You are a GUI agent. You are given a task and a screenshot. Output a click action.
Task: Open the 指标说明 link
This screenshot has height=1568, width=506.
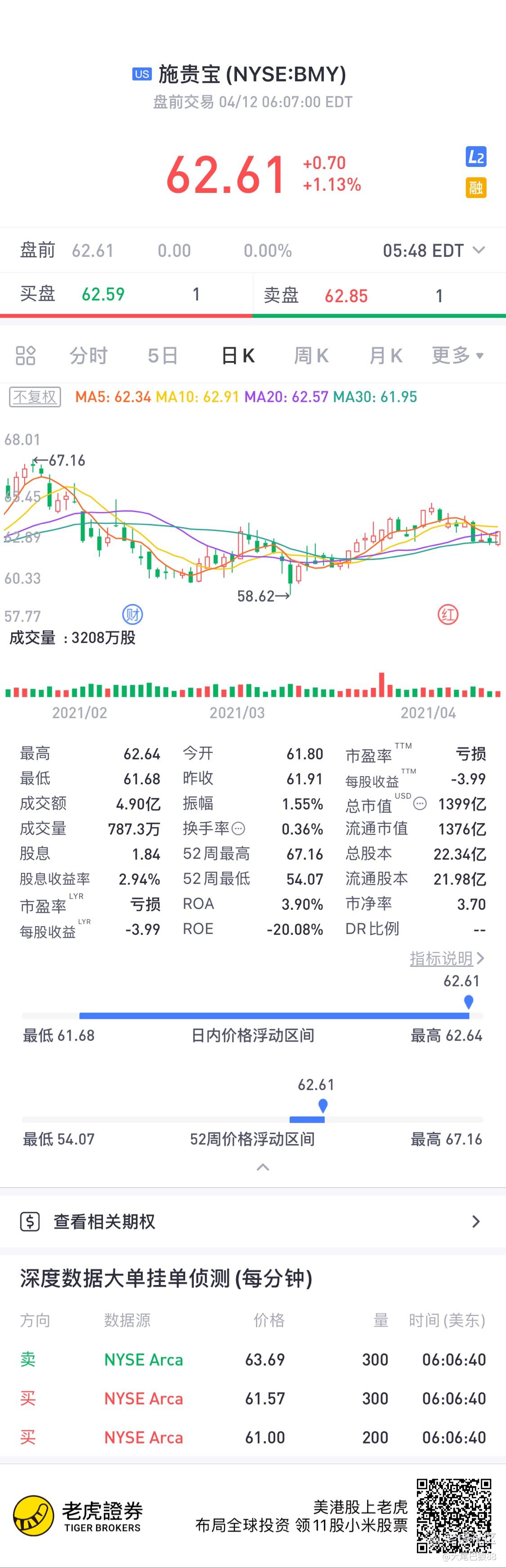446,959
